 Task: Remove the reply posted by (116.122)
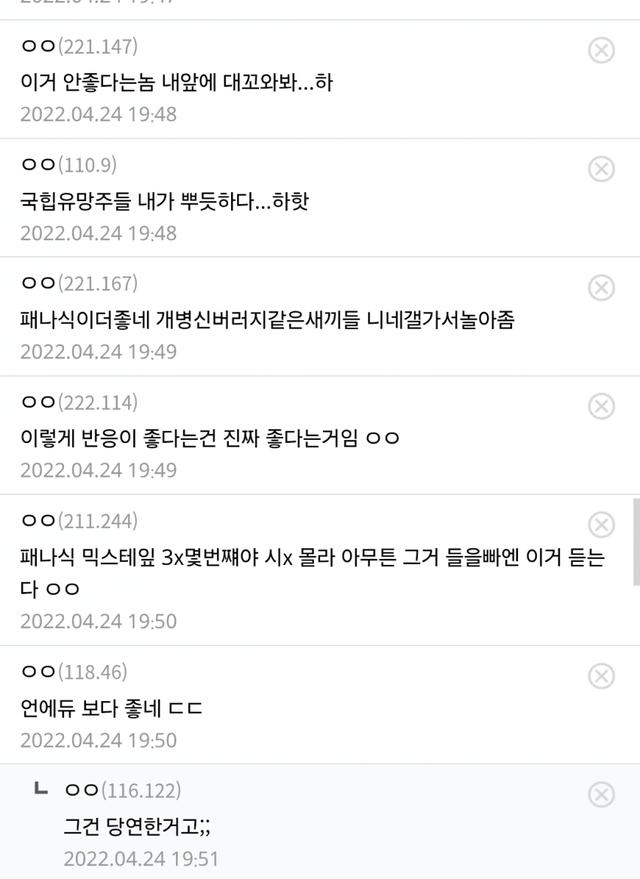point(601,795)
